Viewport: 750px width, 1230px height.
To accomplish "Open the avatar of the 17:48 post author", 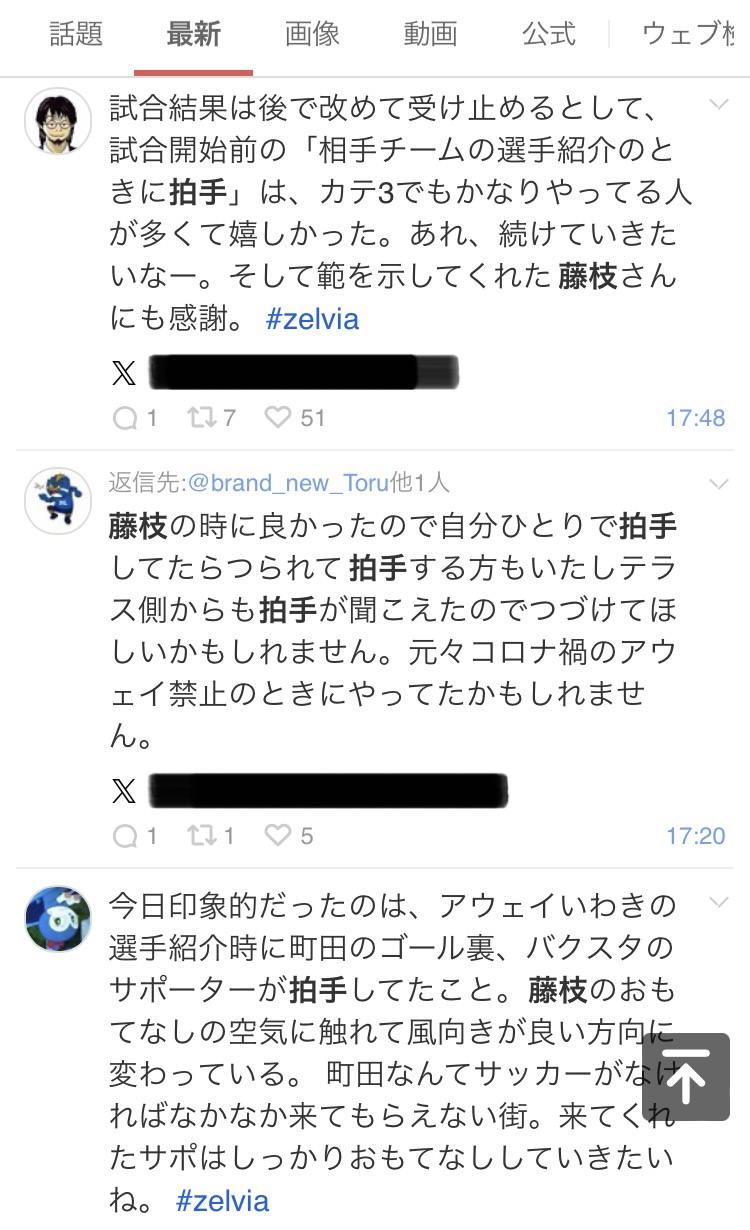I will coord(58,121).
